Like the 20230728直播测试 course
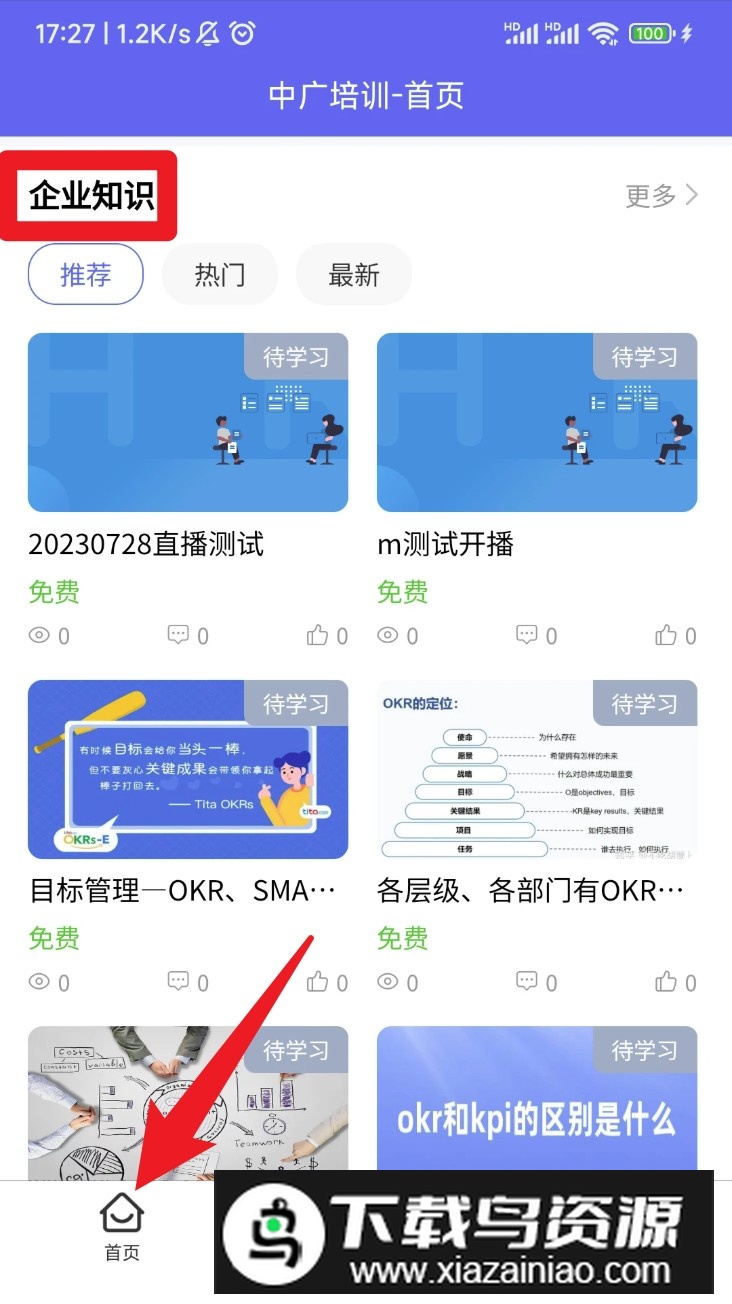The width and height of the screenshot is (732, 1304). click(318, 635)
